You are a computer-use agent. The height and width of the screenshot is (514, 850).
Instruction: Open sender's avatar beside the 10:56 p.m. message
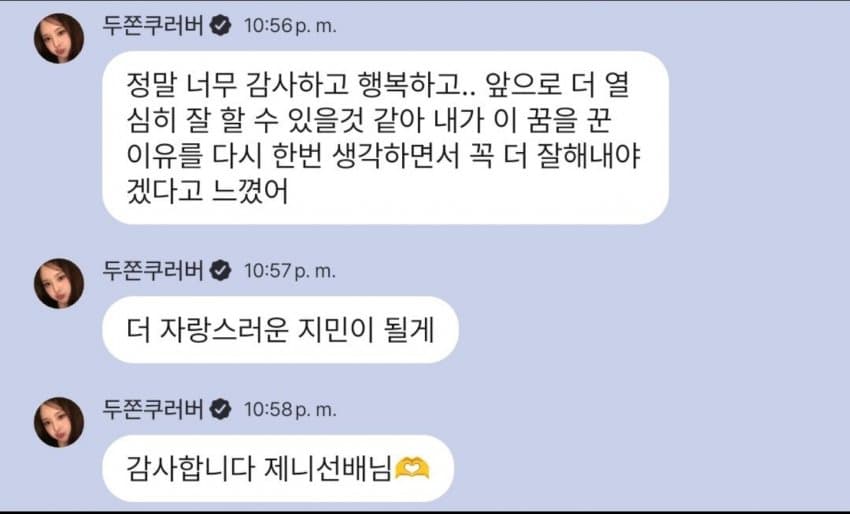tap(58, 39)
